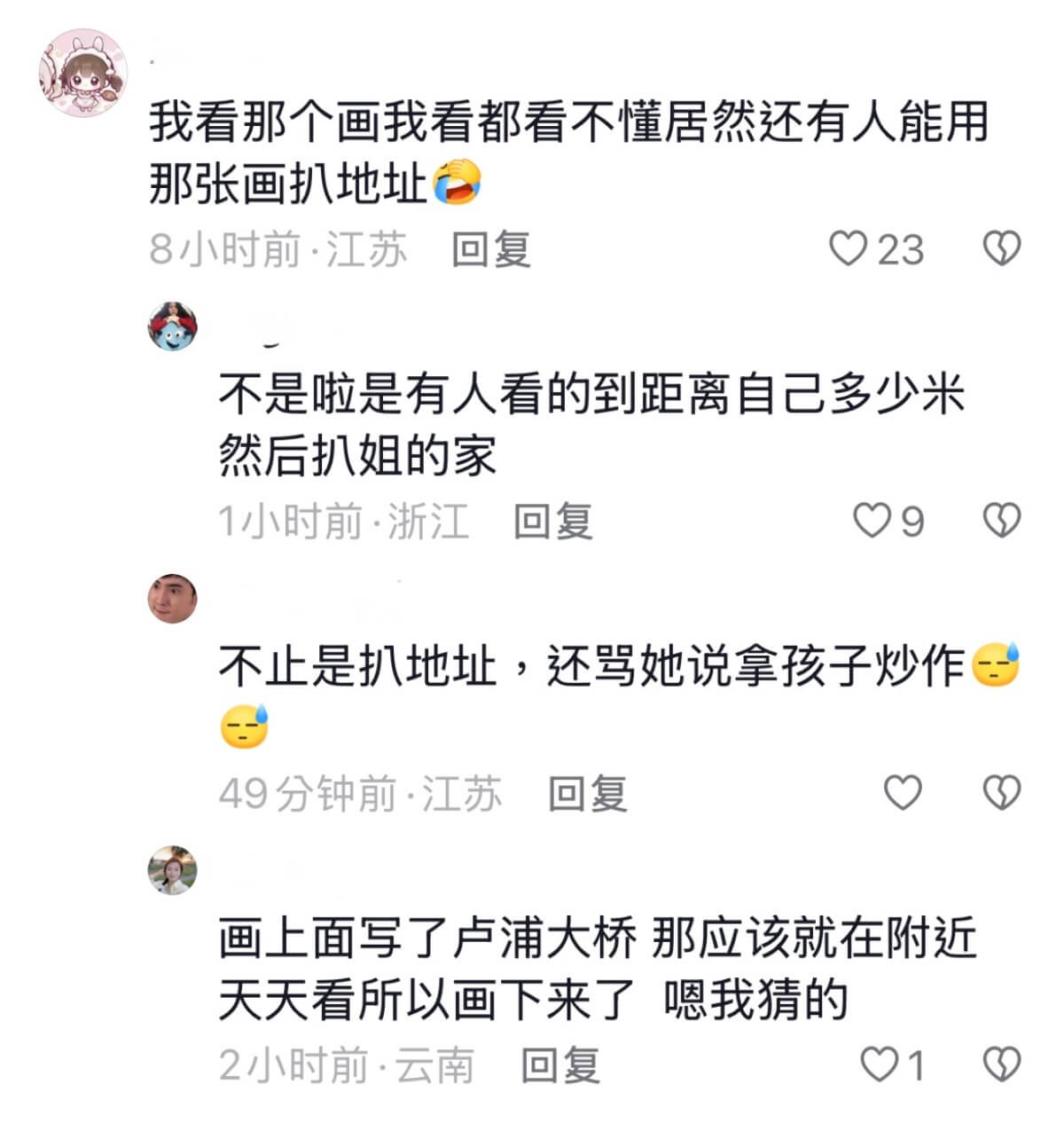
Task: Reply to the 1小时前 浙江 comment
Action: [x=552, y=522]
